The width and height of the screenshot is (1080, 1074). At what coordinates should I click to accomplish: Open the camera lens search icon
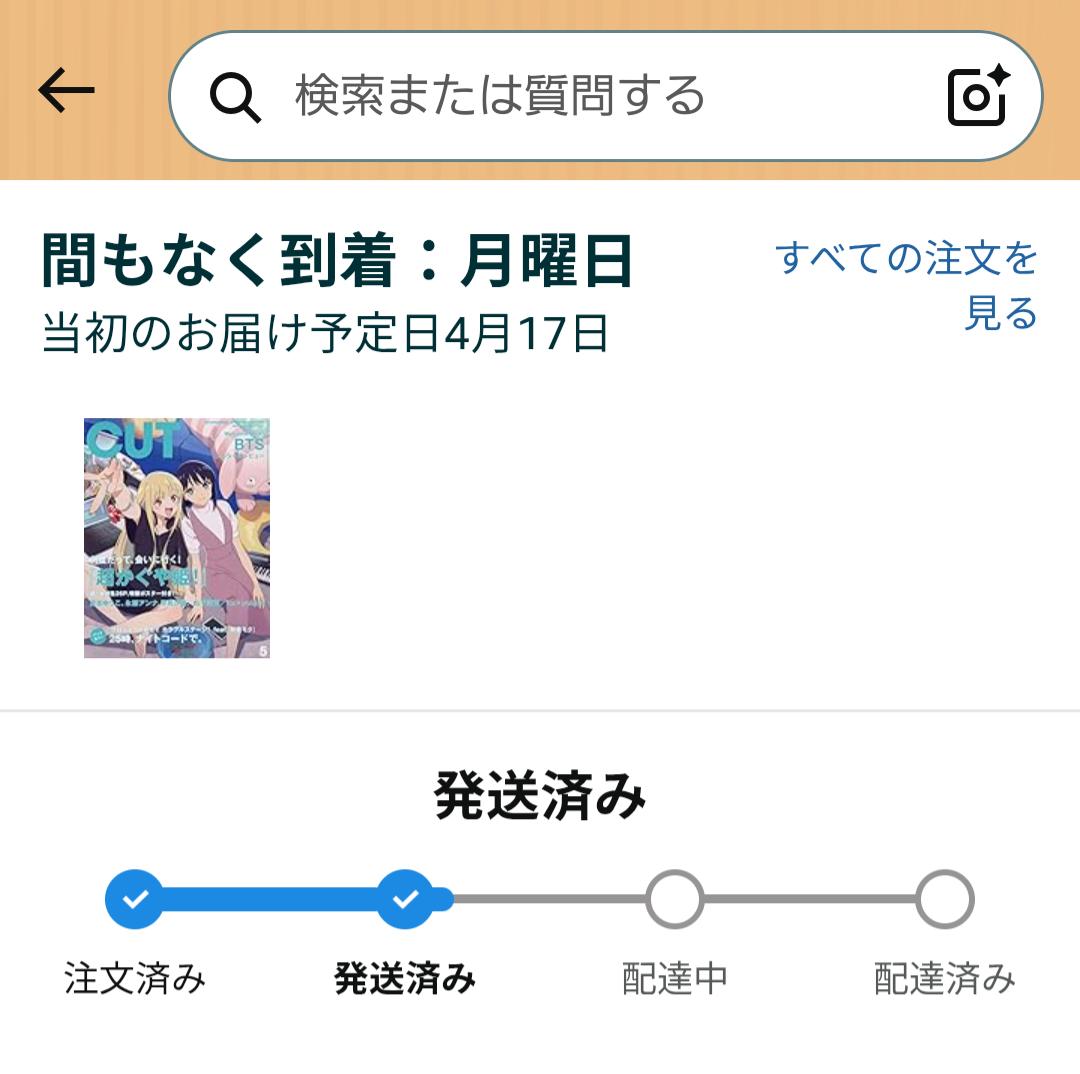[977, 96]
